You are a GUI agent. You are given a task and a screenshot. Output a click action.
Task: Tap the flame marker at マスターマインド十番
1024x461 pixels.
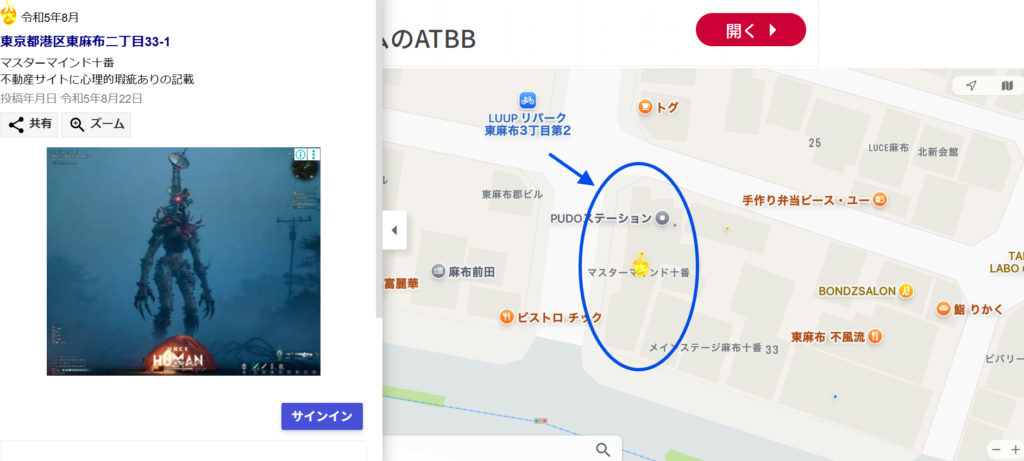(x=639, y=265)
